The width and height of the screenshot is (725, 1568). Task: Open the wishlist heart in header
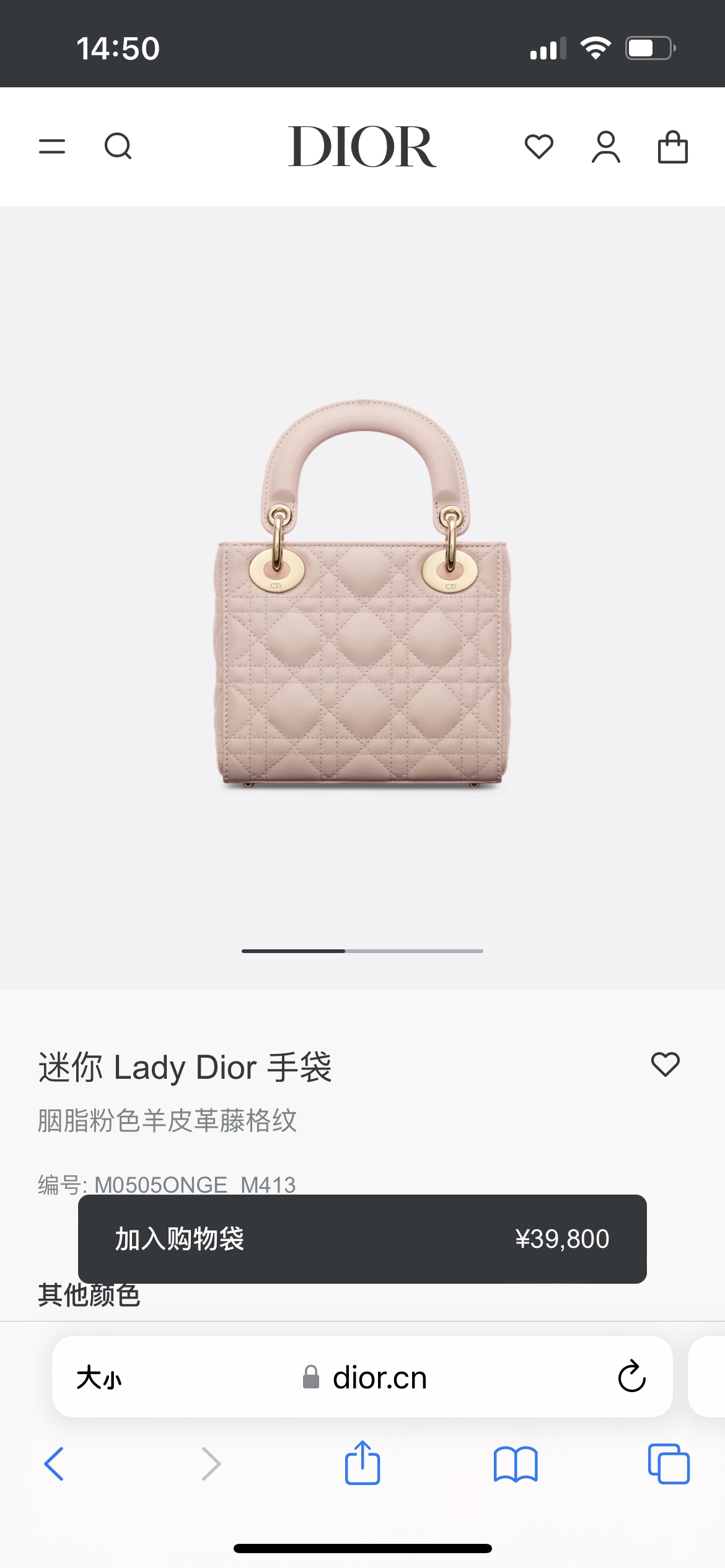[538, 147]
